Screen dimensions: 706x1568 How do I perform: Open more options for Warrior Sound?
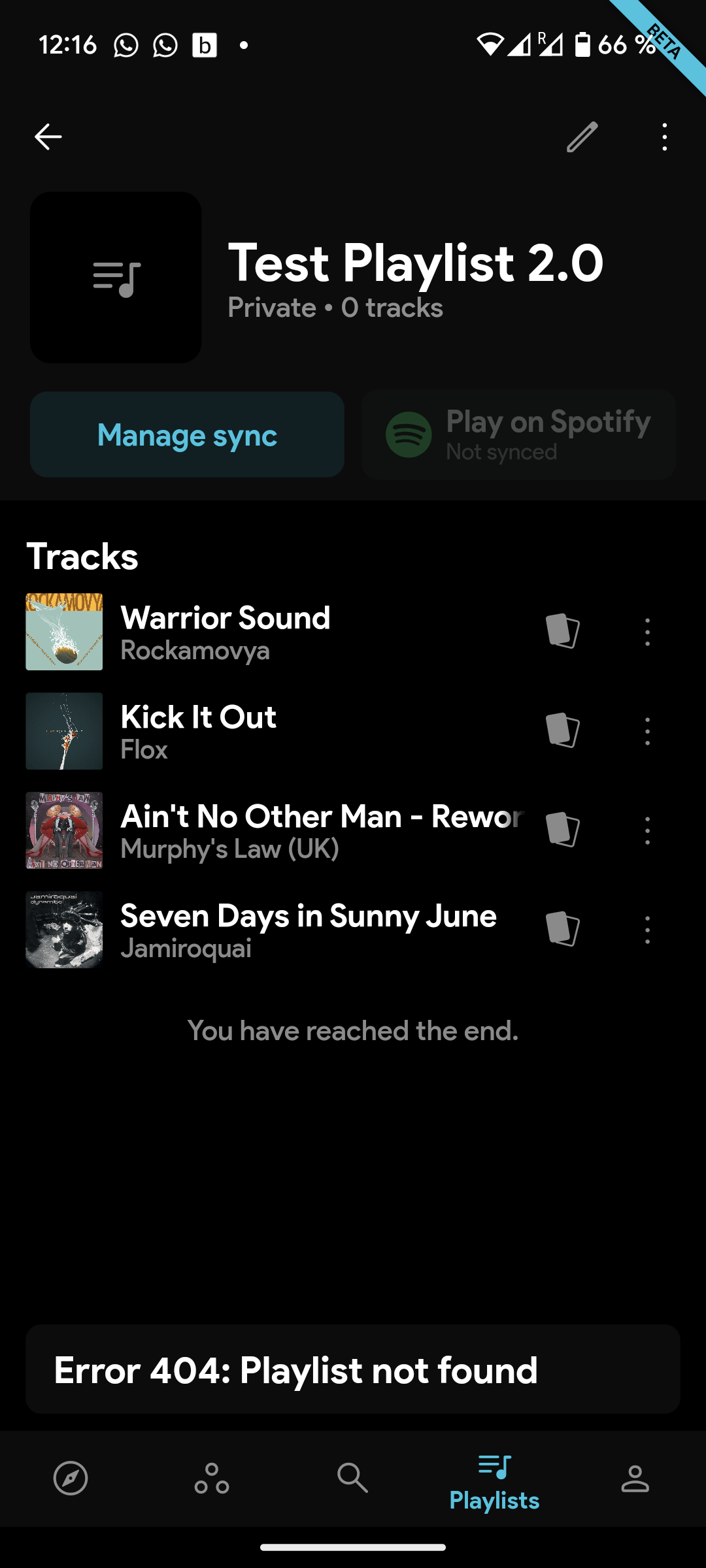coord(647,632)
